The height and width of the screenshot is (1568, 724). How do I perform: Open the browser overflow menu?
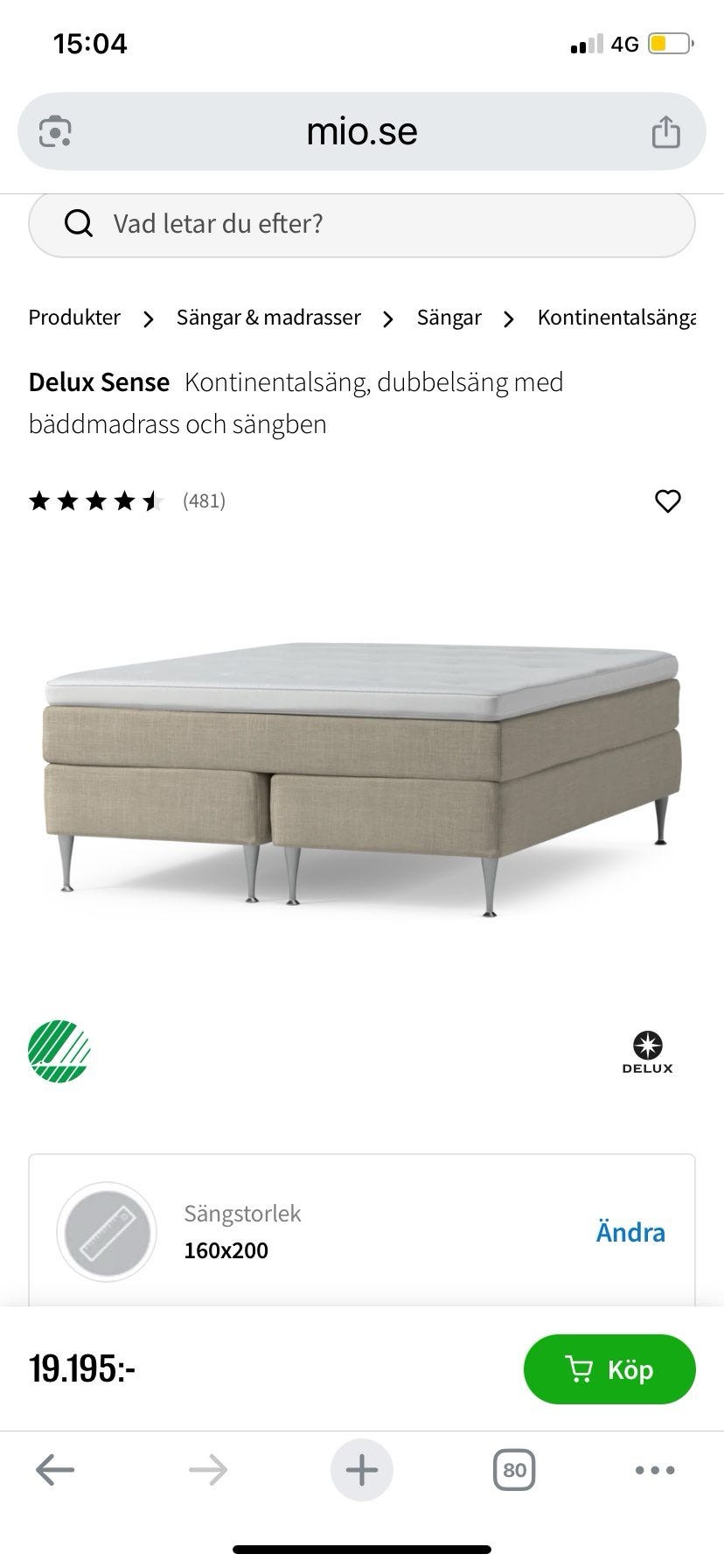point(655,1470)
